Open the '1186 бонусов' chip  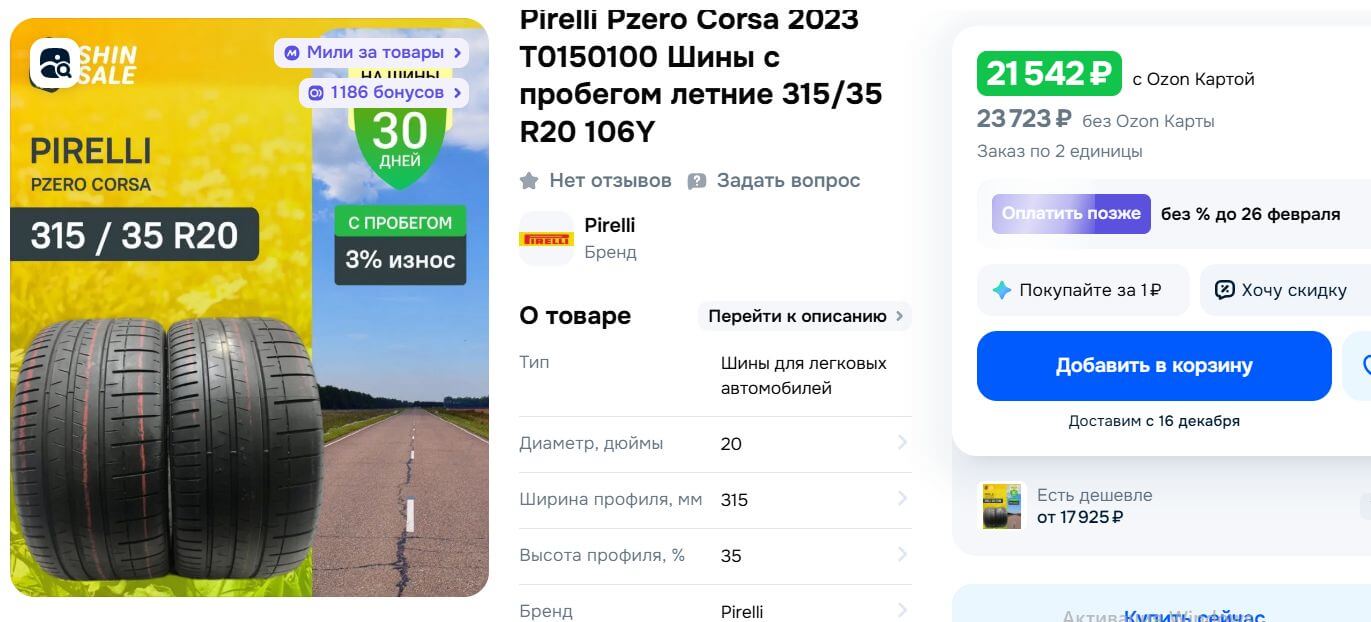(x=384, y=92)
